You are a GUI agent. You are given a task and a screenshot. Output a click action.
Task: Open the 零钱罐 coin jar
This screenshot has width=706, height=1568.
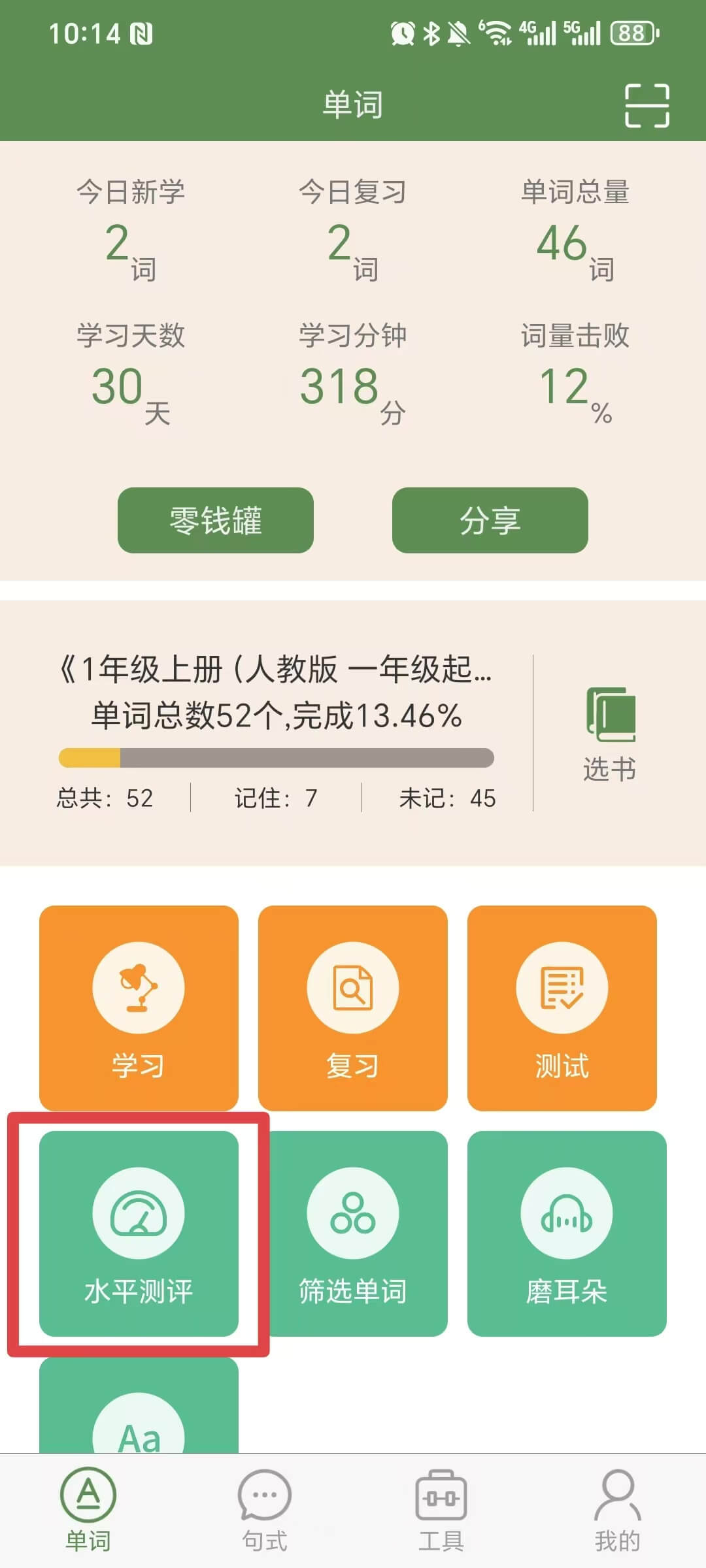216,520
